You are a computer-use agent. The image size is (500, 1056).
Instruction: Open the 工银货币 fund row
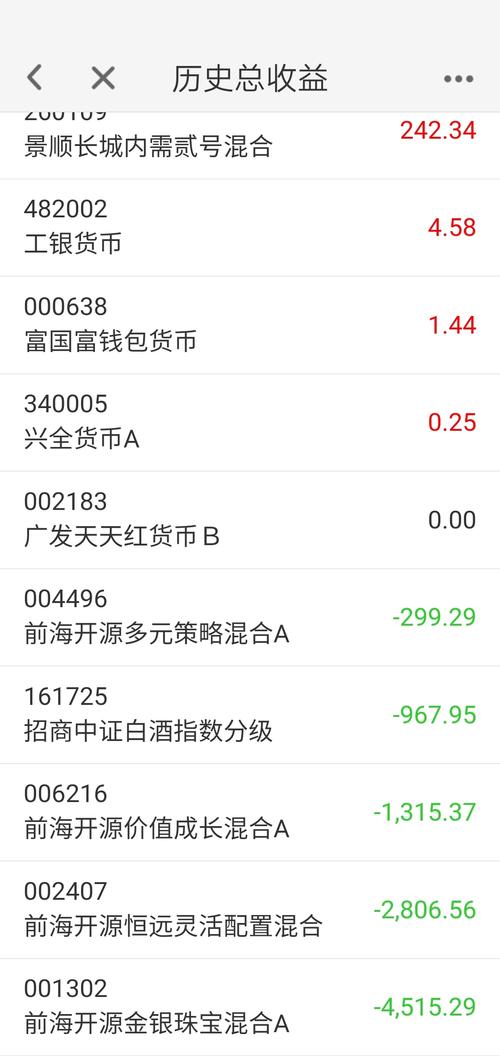[x=250, y=228]
